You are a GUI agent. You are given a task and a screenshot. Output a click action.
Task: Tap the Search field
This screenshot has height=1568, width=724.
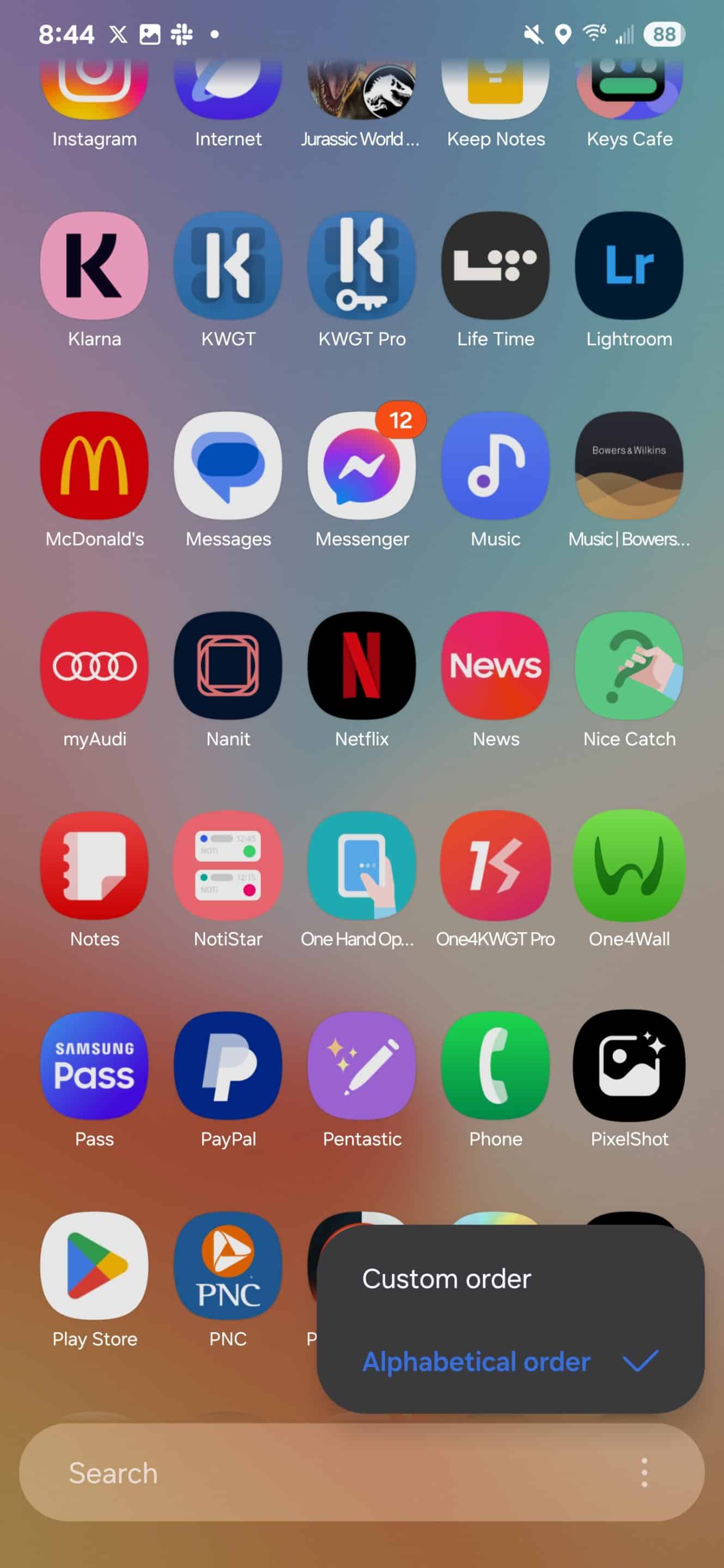coord(362,1472)
